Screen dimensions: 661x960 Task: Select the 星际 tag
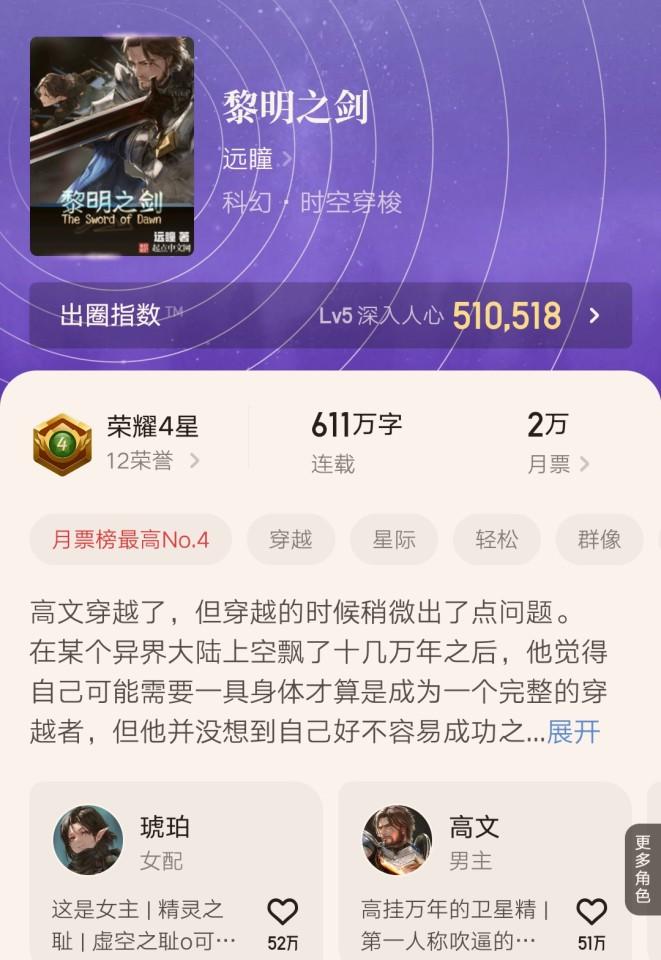coord(394,540)
